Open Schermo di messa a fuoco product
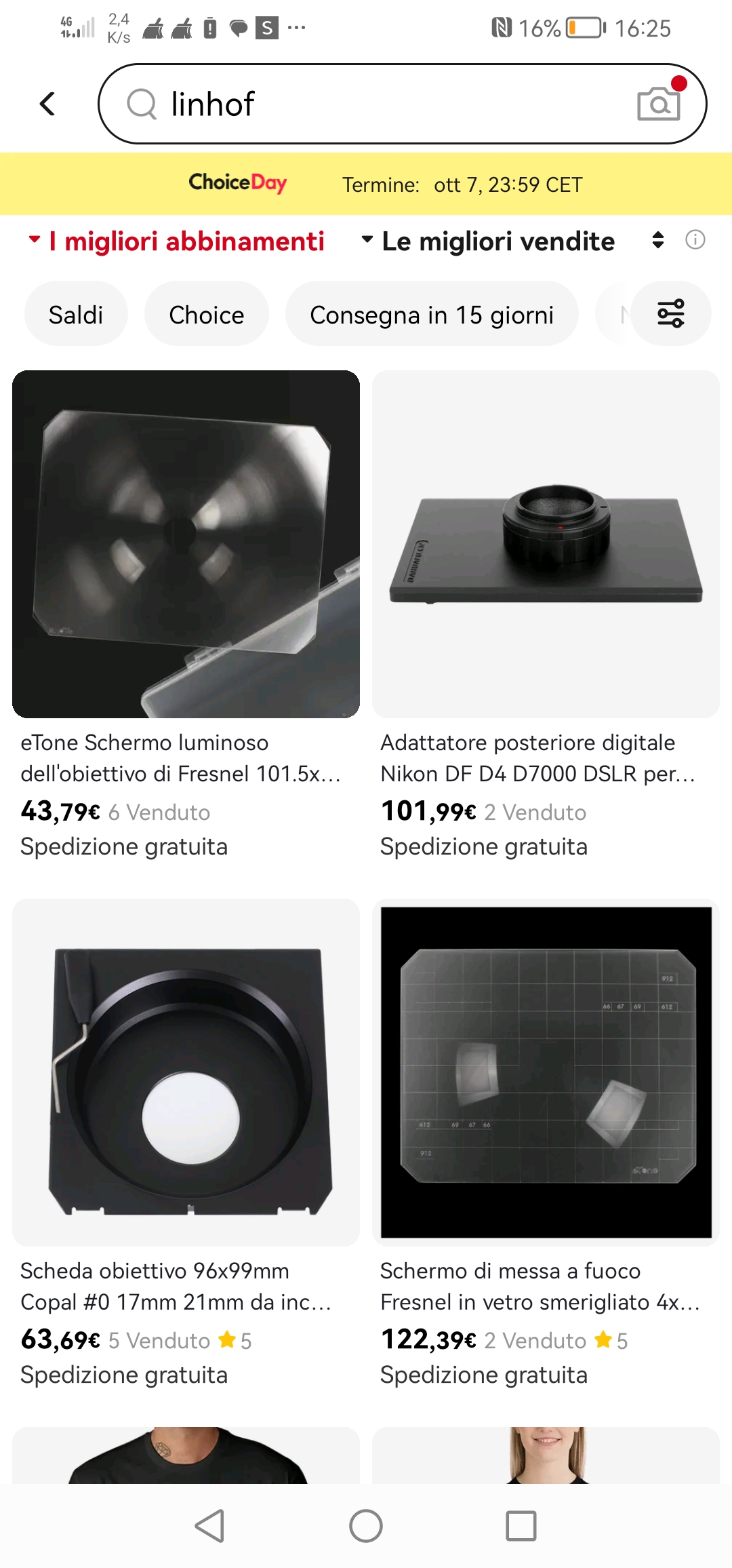Screen dimensions: 732x1568 tap(546, 1072)
